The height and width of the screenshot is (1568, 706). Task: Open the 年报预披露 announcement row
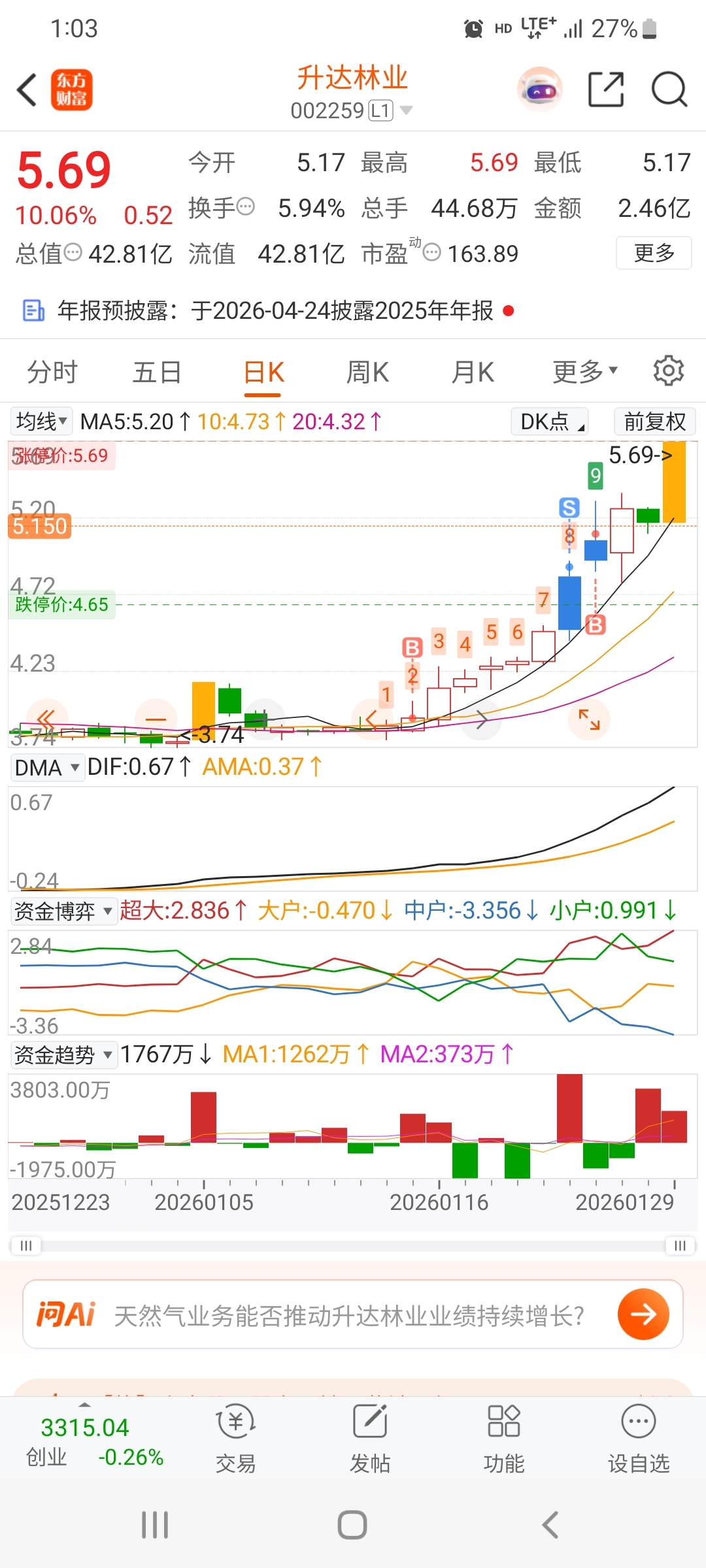coord(275,311)
